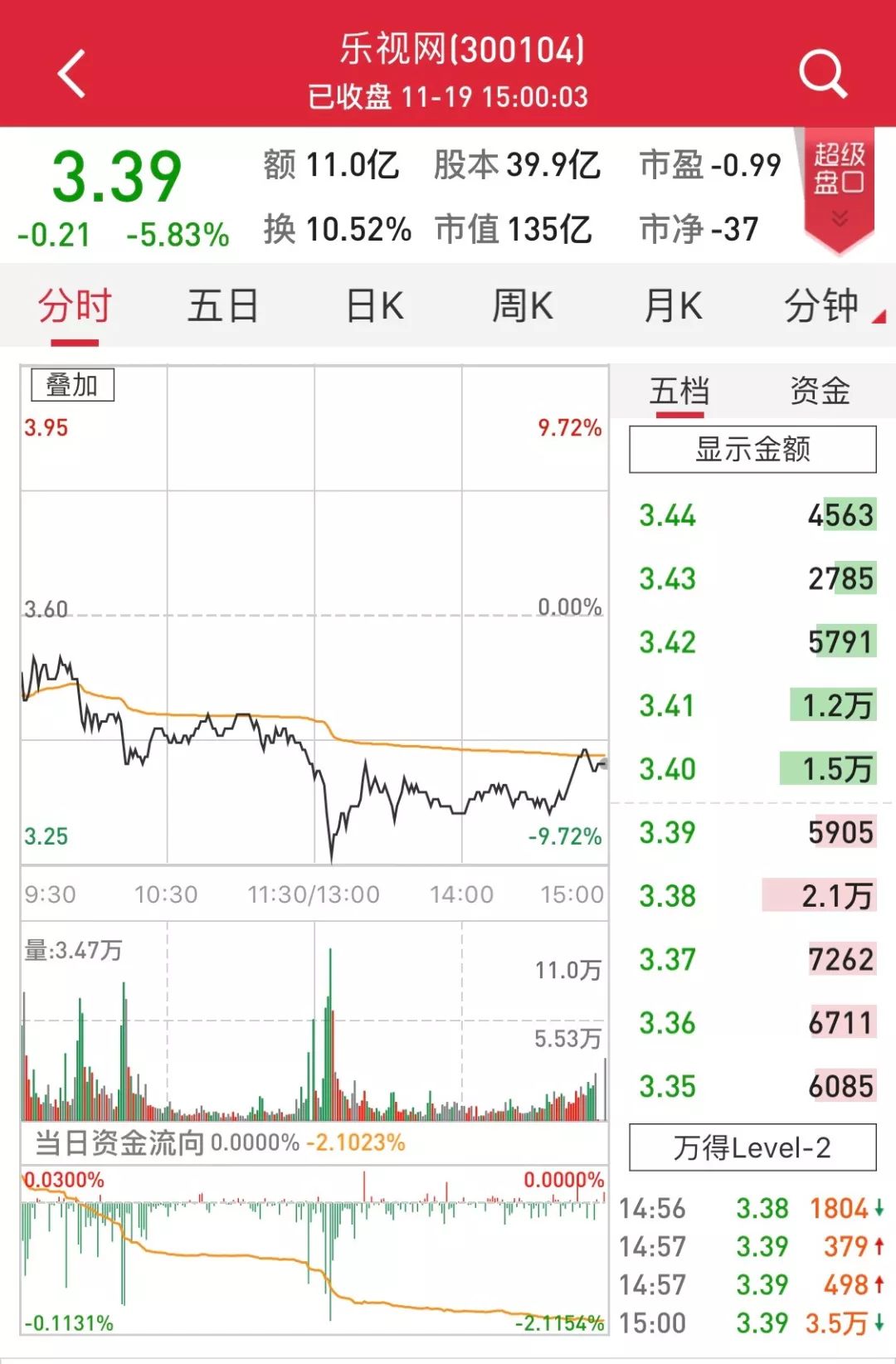This screenshot has height=1364, width=896.
Task: Tap the 显示金额 button
Action: 752,450
